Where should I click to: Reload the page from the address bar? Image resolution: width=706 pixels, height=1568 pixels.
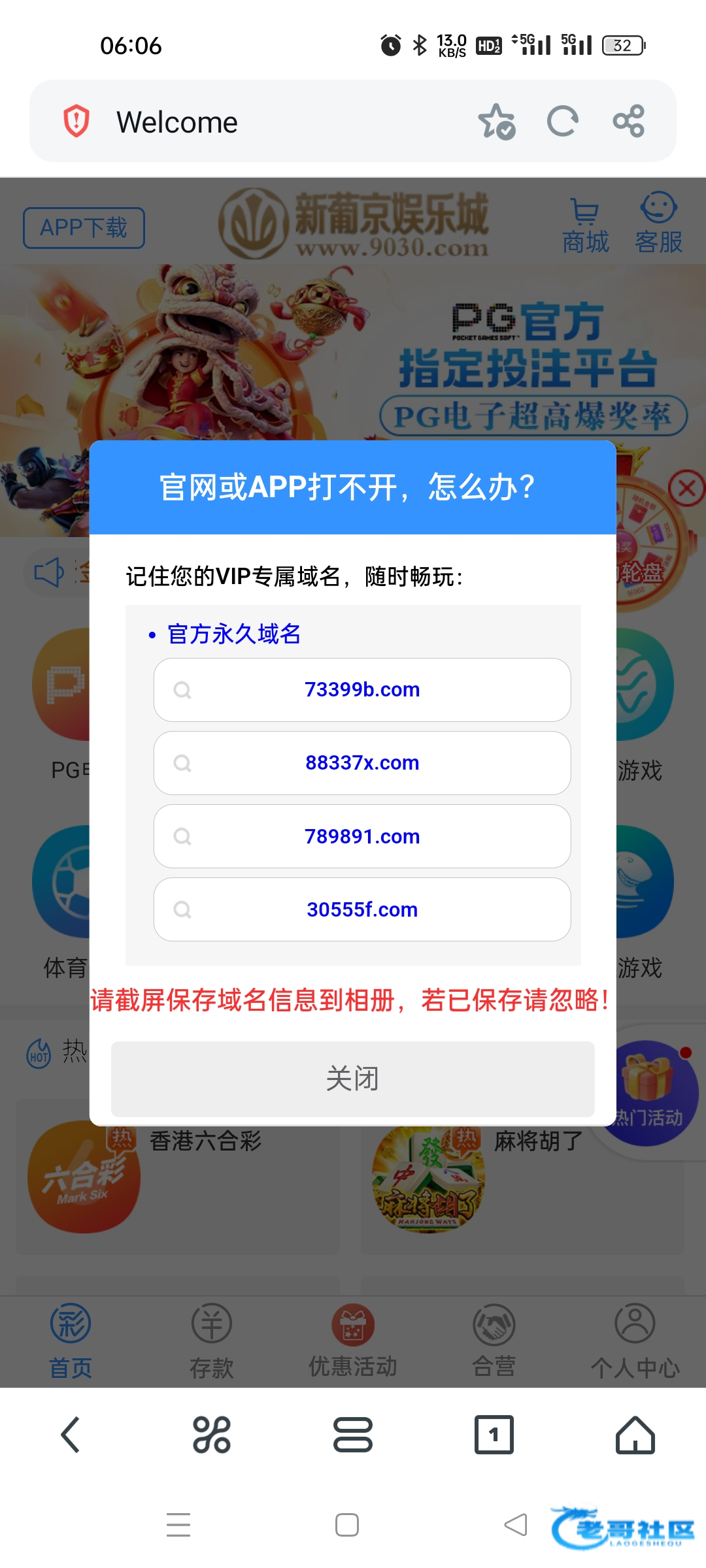pos(562,122)
